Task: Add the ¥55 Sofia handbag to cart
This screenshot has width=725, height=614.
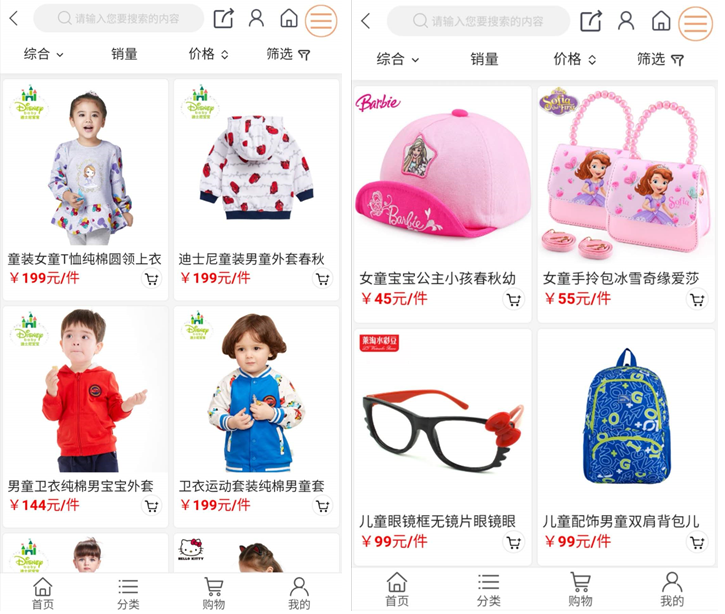Action: tap(697, 300)
